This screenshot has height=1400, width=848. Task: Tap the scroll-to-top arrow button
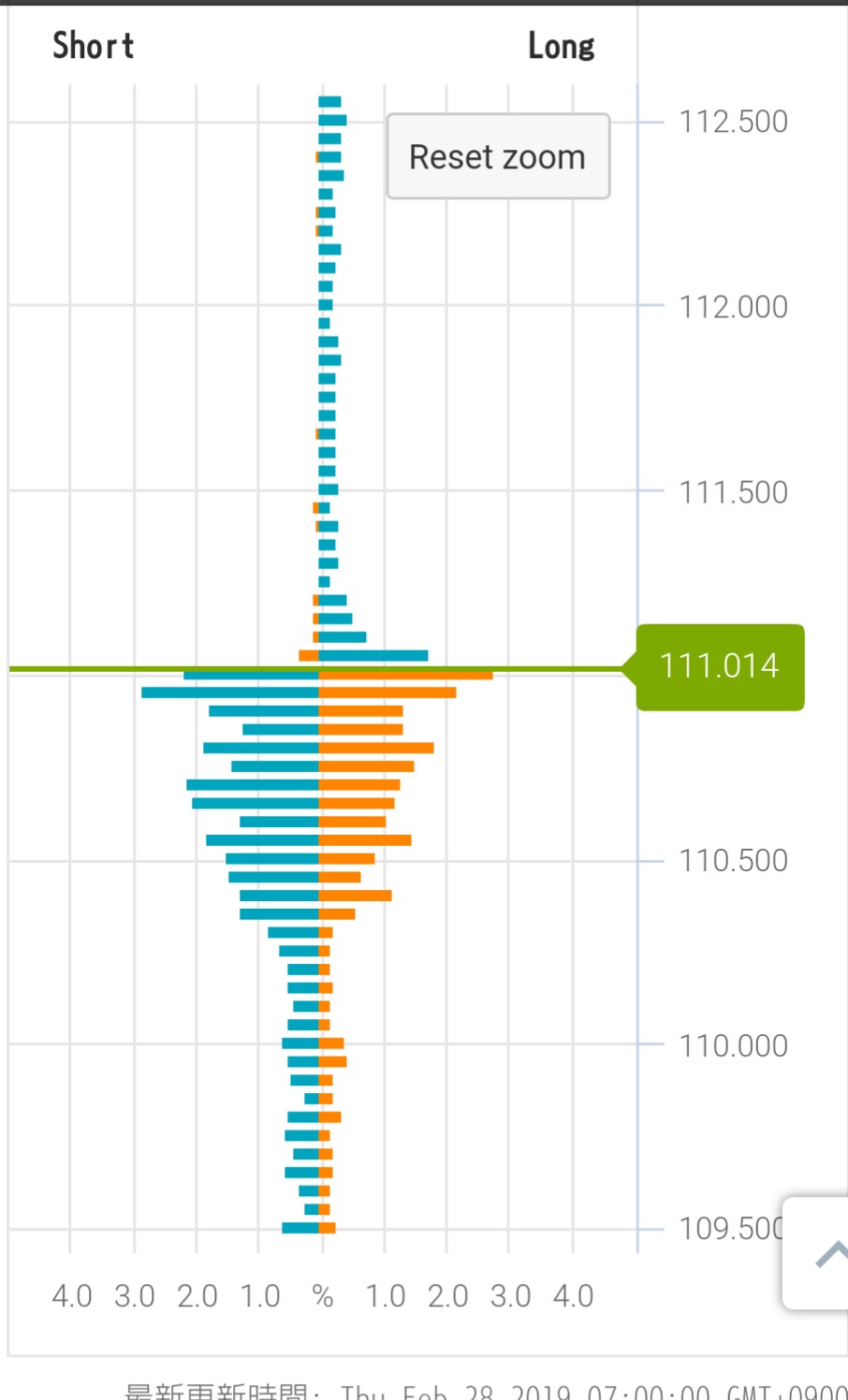pos(817,1253)
